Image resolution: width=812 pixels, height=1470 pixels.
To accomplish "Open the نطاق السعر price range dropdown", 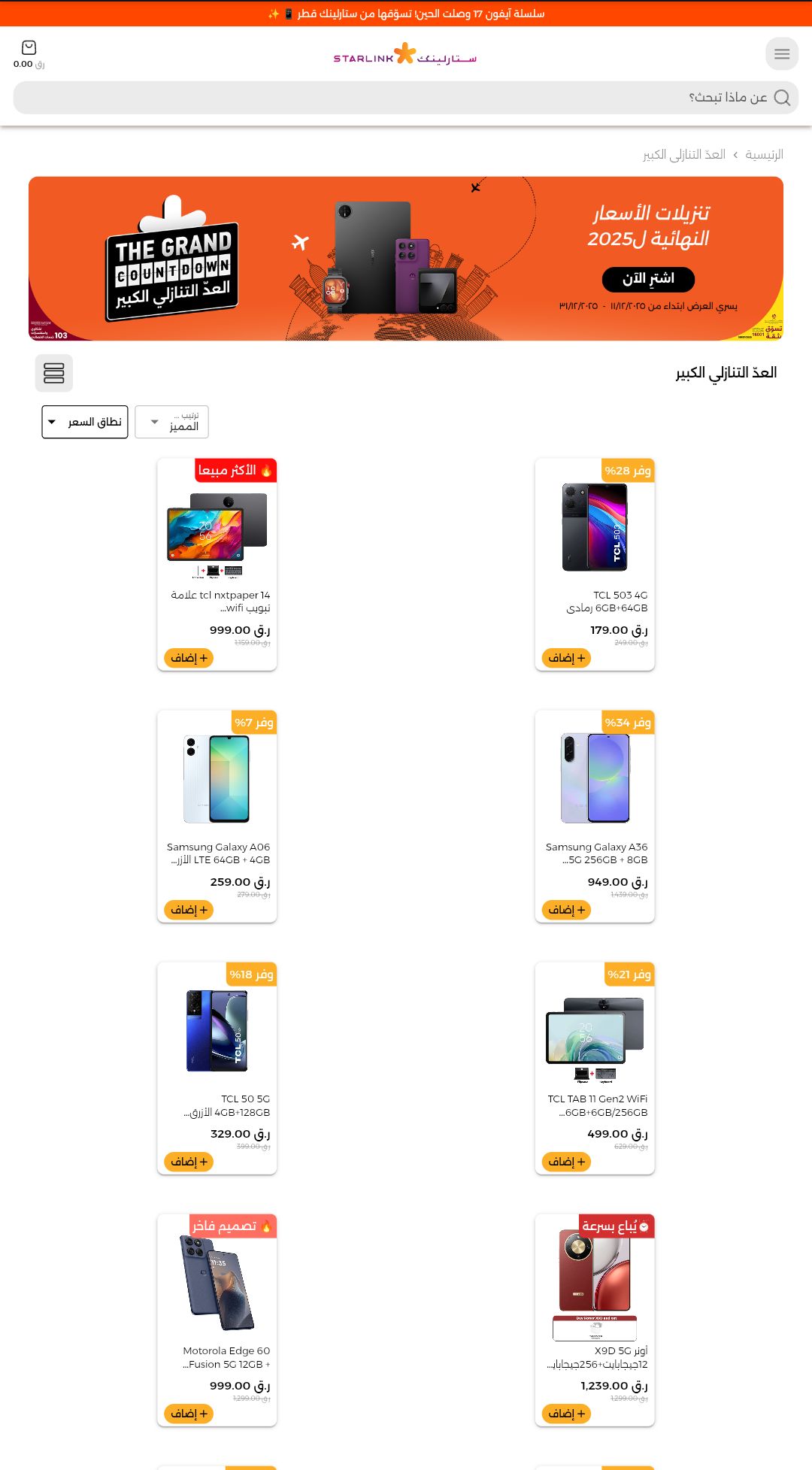I will (x=85, y=422).
